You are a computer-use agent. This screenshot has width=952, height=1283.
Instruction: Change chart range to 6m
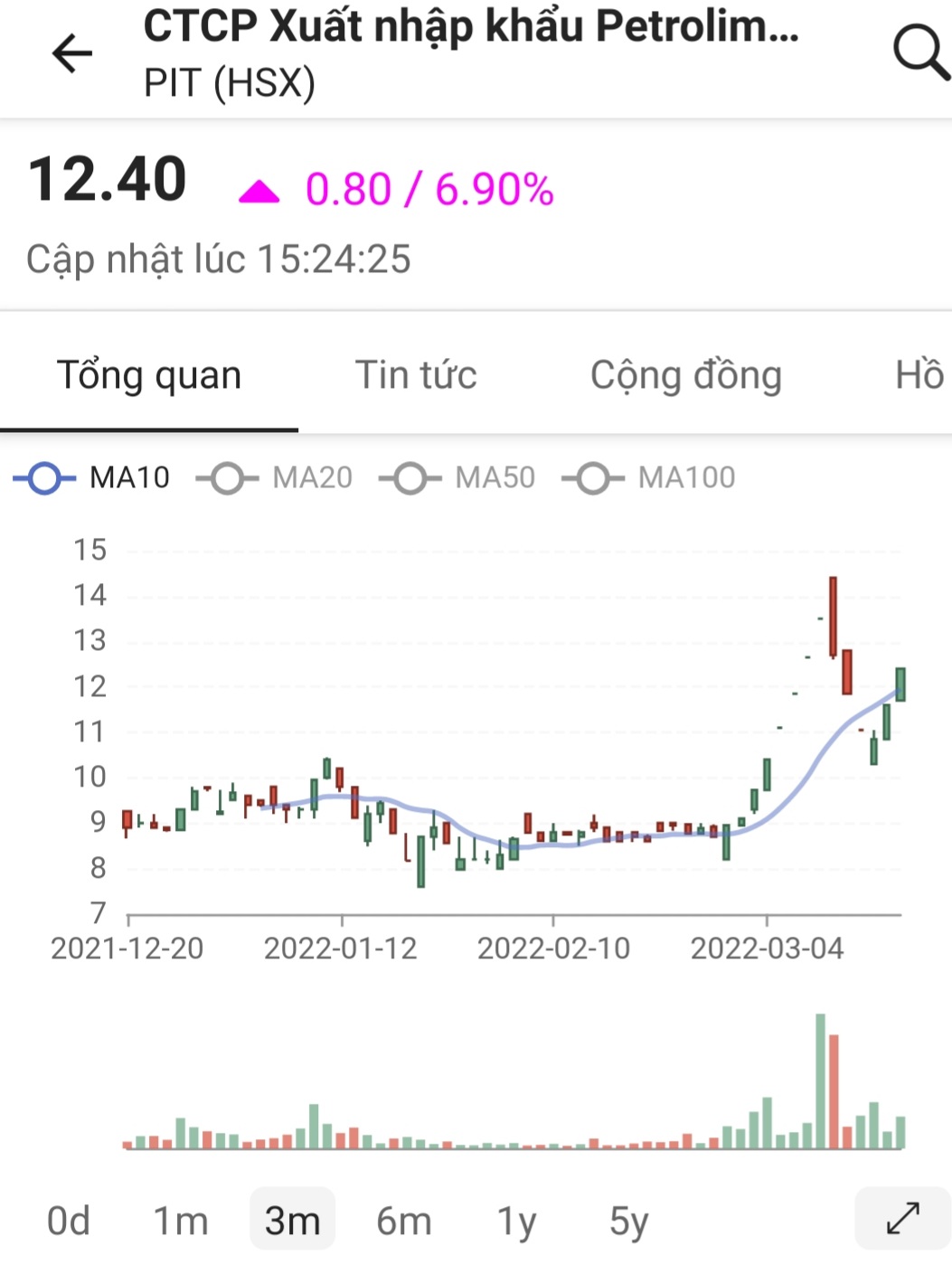[x=404, y=1221]
